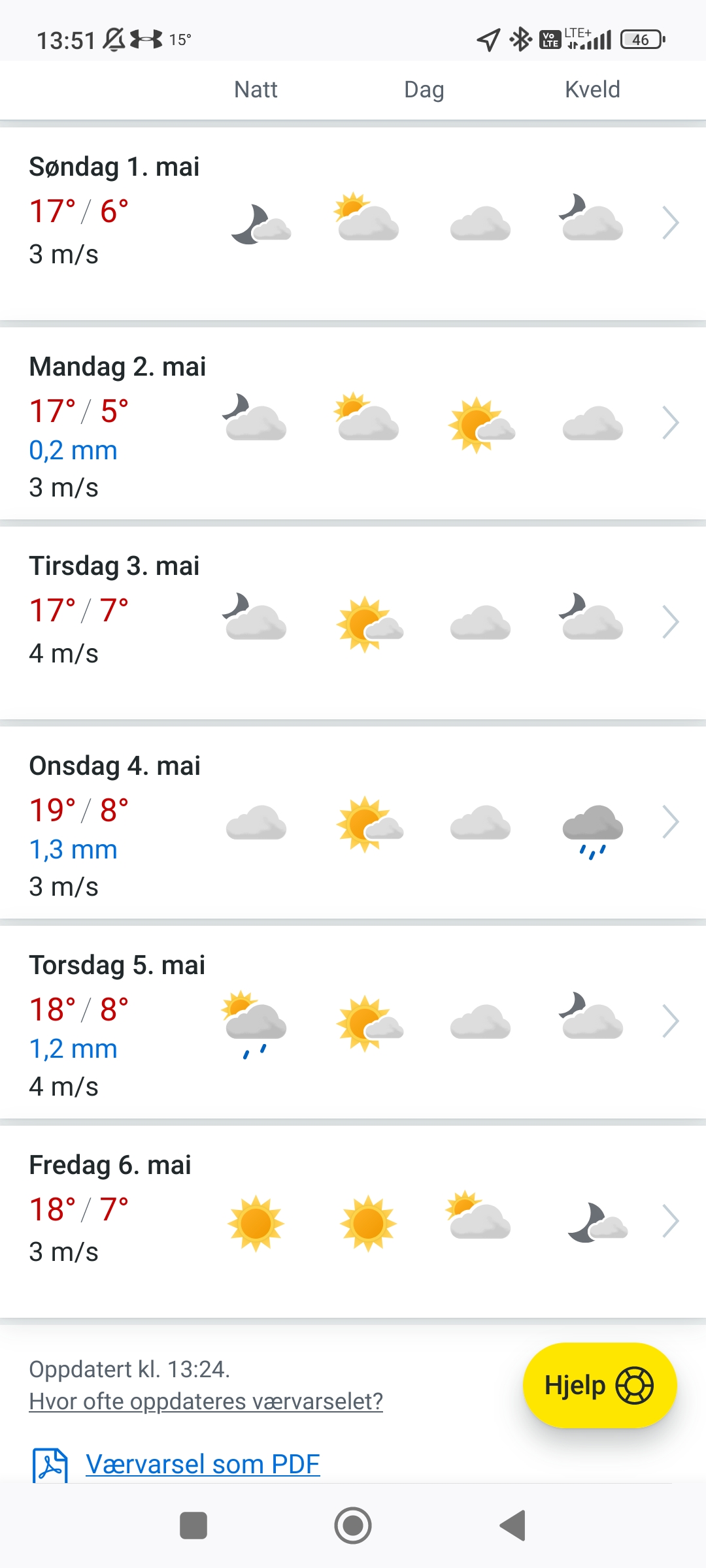This screenshot has width=706, height=1568.
Task: Open Fredag 6. mai weather details
Action: 670,1221
